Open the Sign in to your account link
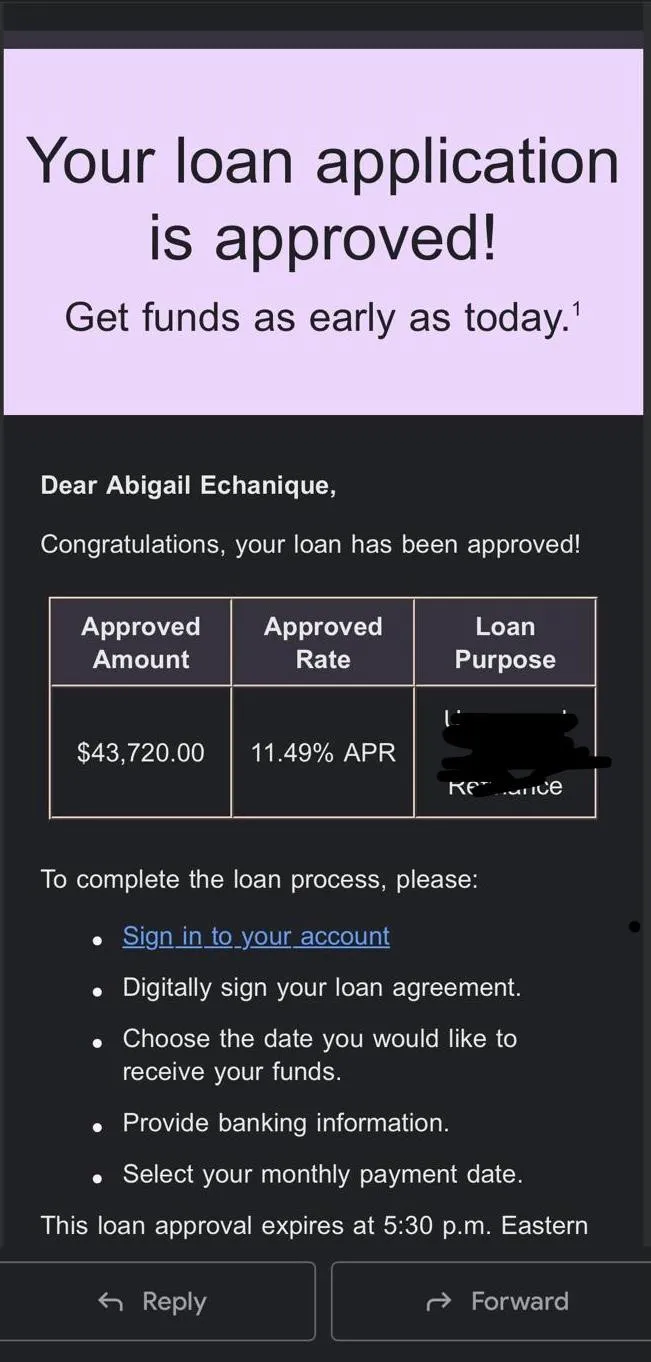Screen dimensions: 651x1362 coord(256,936)
